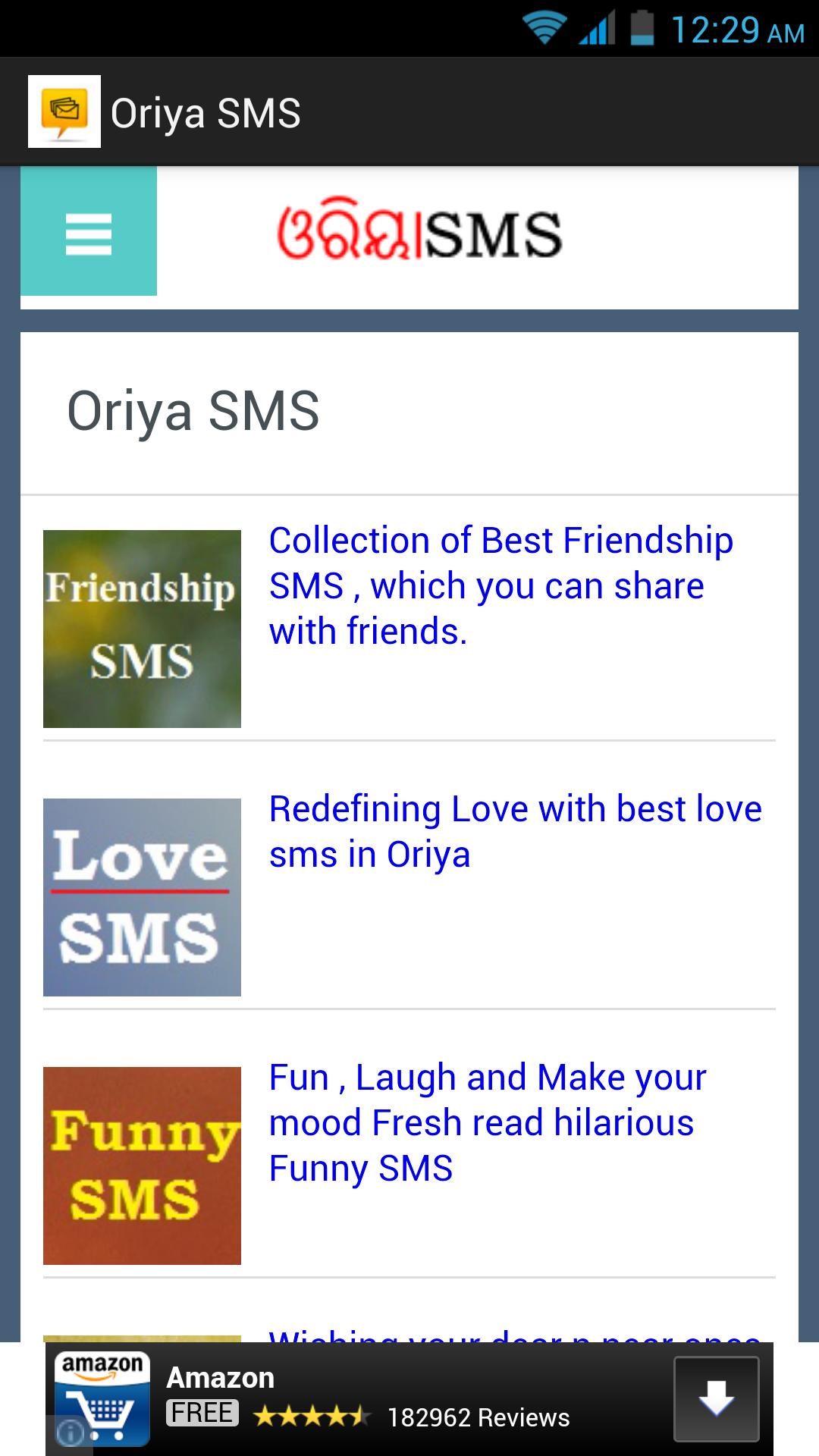Open Collection of Best Friendship SMS link
819x1456 pixels.
tap(500, 585)
